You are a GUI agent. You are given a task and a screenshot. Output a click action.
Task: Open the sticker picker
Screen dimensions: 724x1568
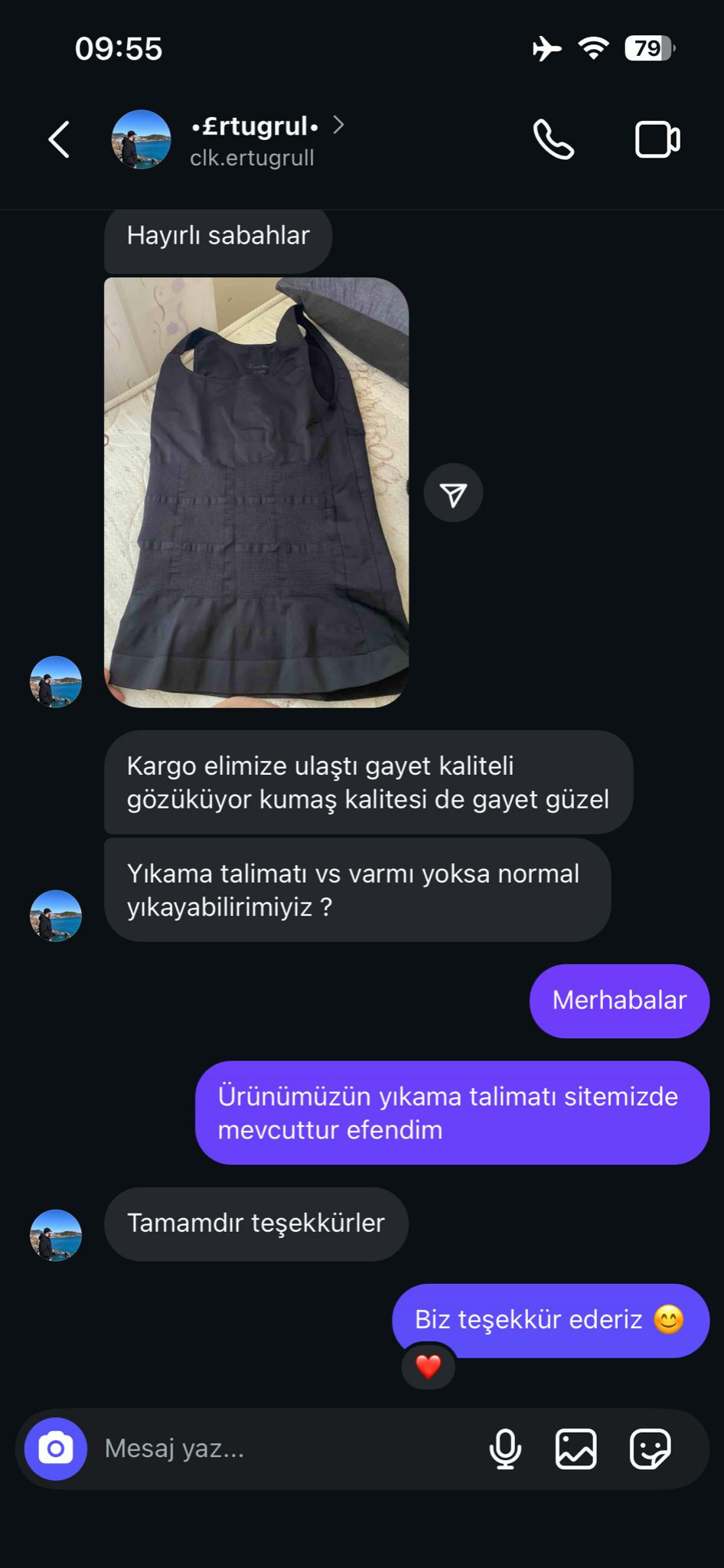(x=650, y=1449)
